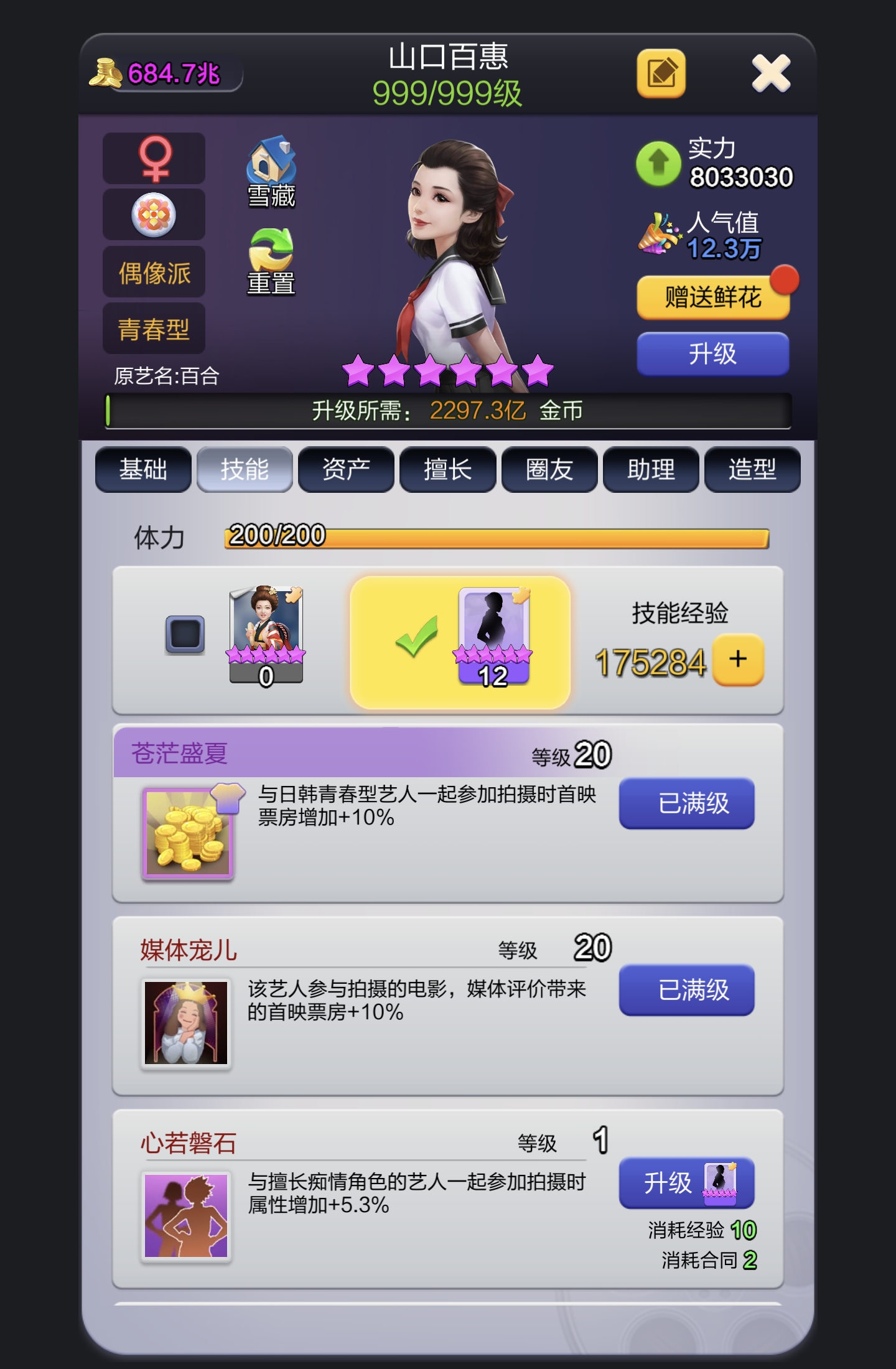Tap the yellow edit name icon

[661, 73]
